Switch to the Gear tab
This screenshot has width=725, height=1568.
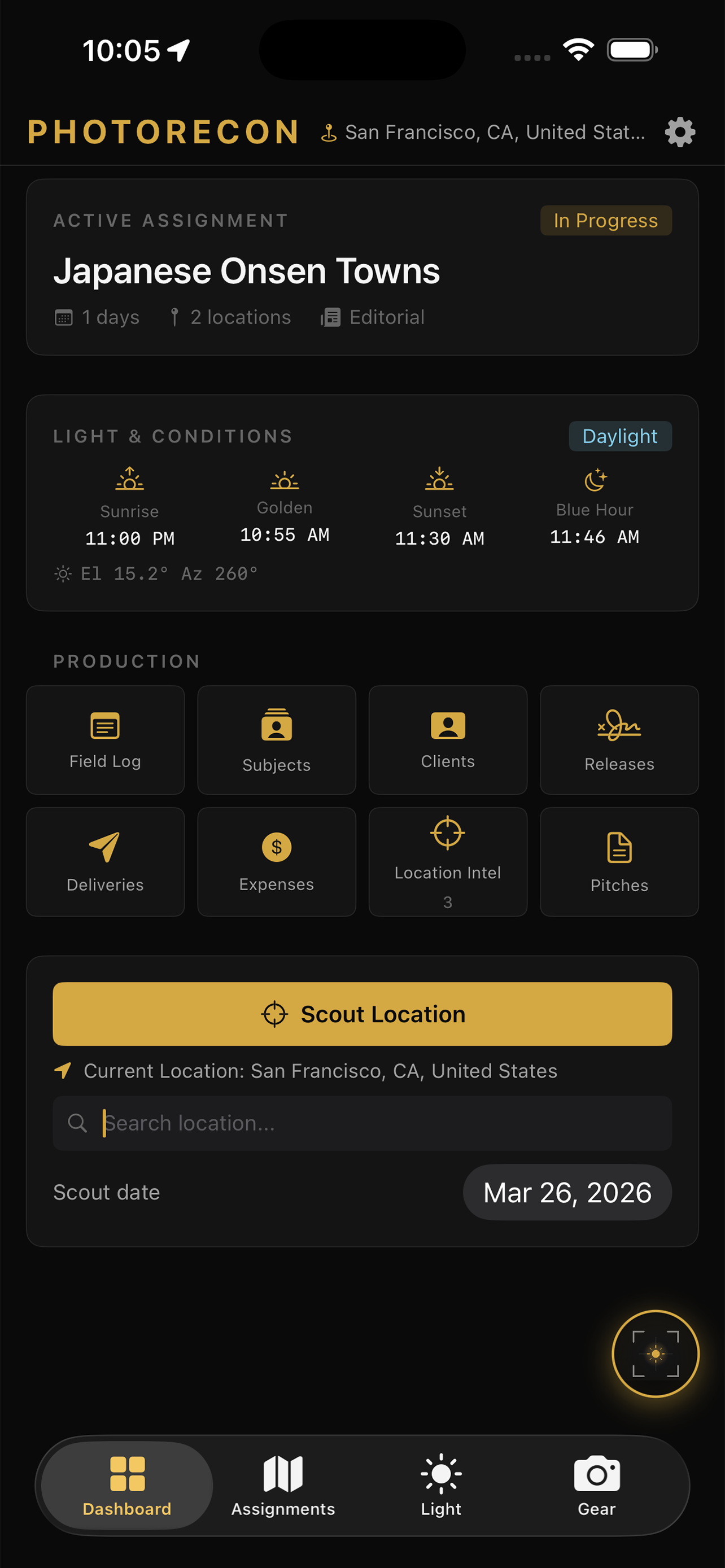click(x=597, y=1485)
